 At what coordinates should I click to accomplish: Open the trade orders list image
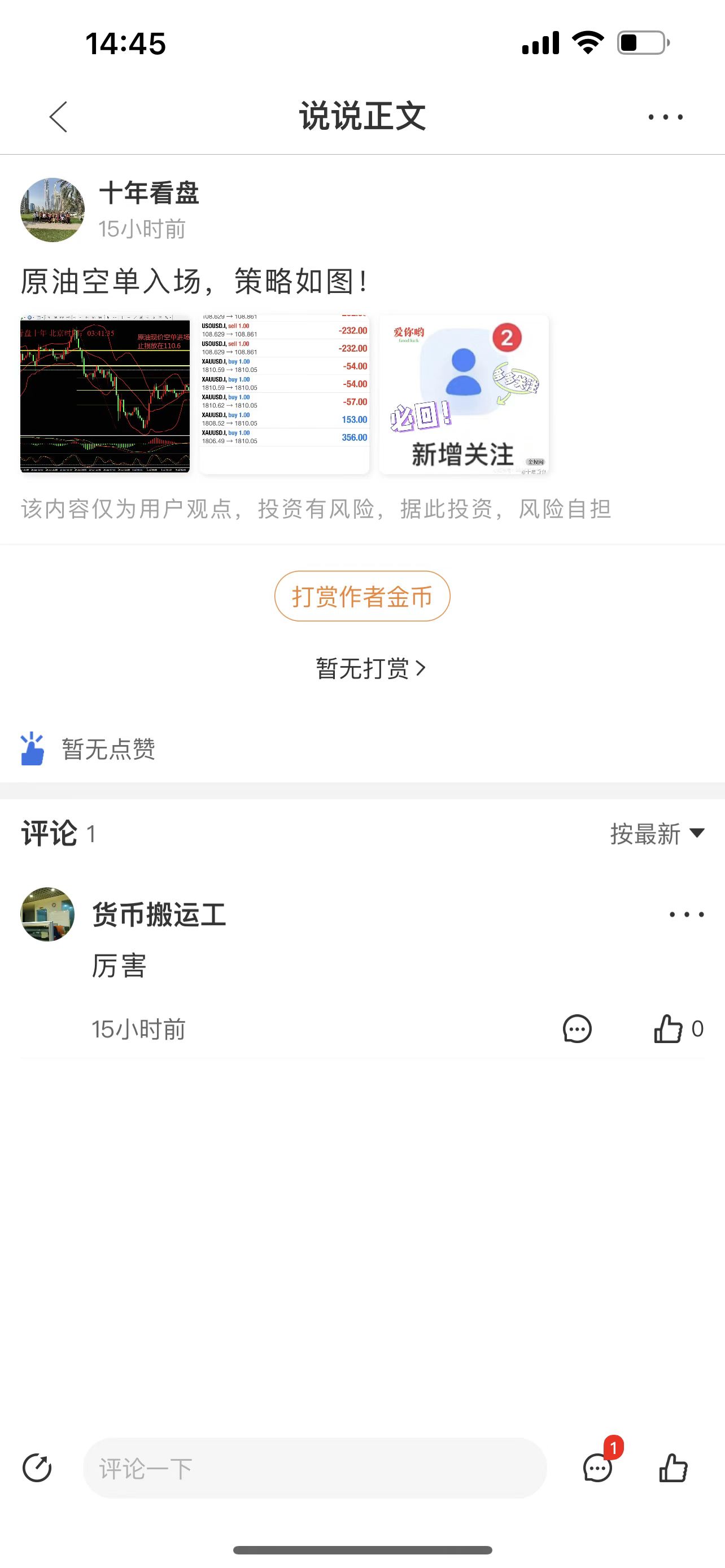pyautogui.click(x=284, y=394)
